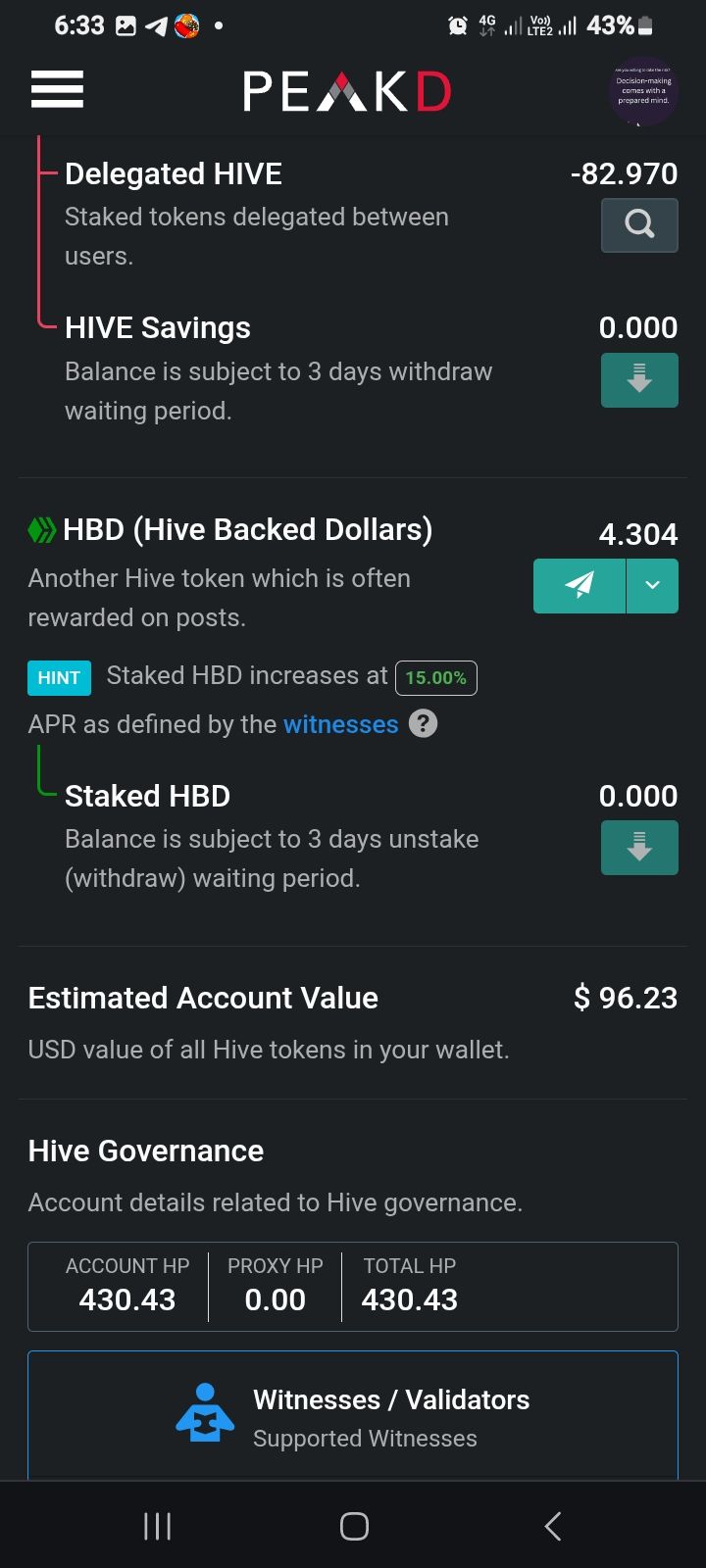Open recent apps from the navigation bar
The height and width of the screenshot is (1568, 706).
click(157, 1525)
